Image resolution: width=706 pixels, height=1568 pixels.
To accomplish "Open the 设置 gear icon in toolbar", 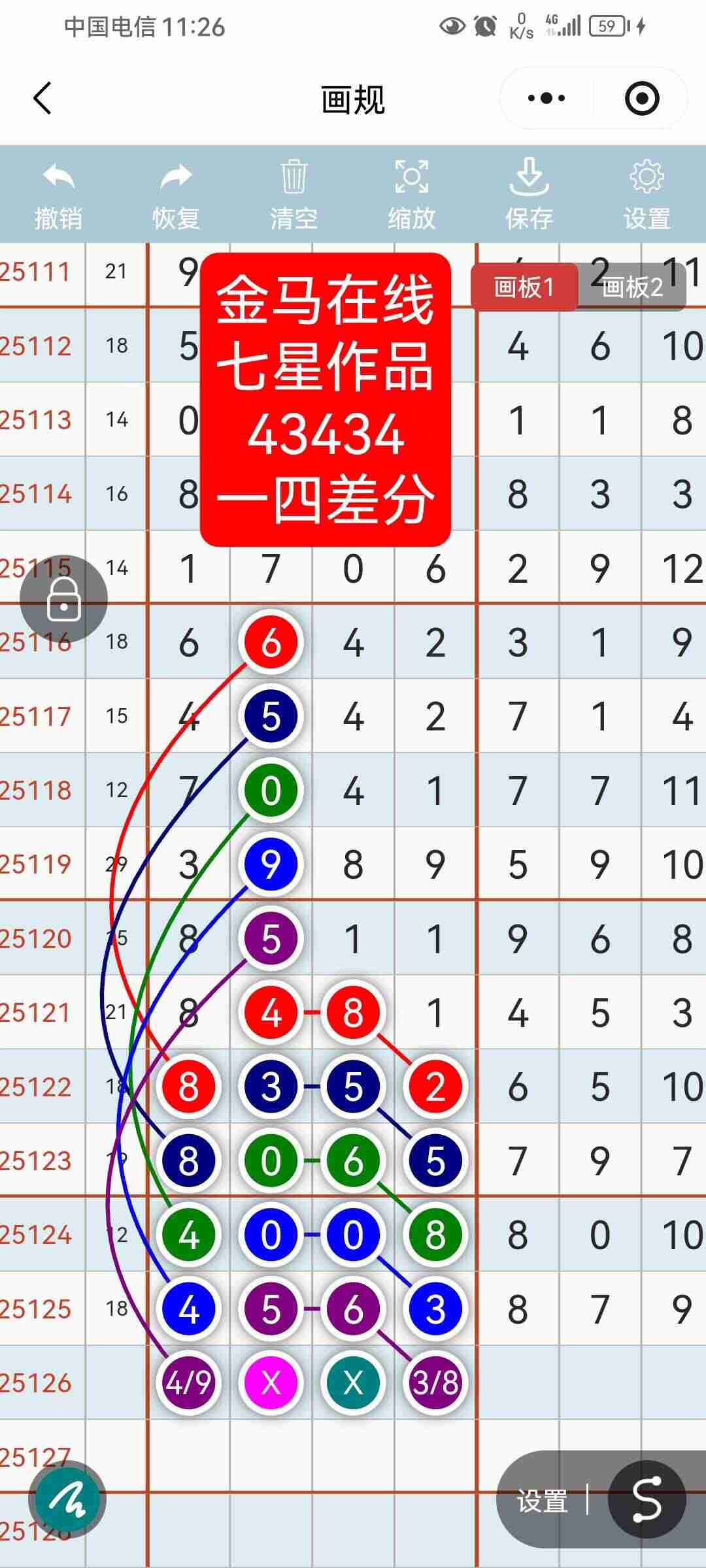I will pos(646,177).
